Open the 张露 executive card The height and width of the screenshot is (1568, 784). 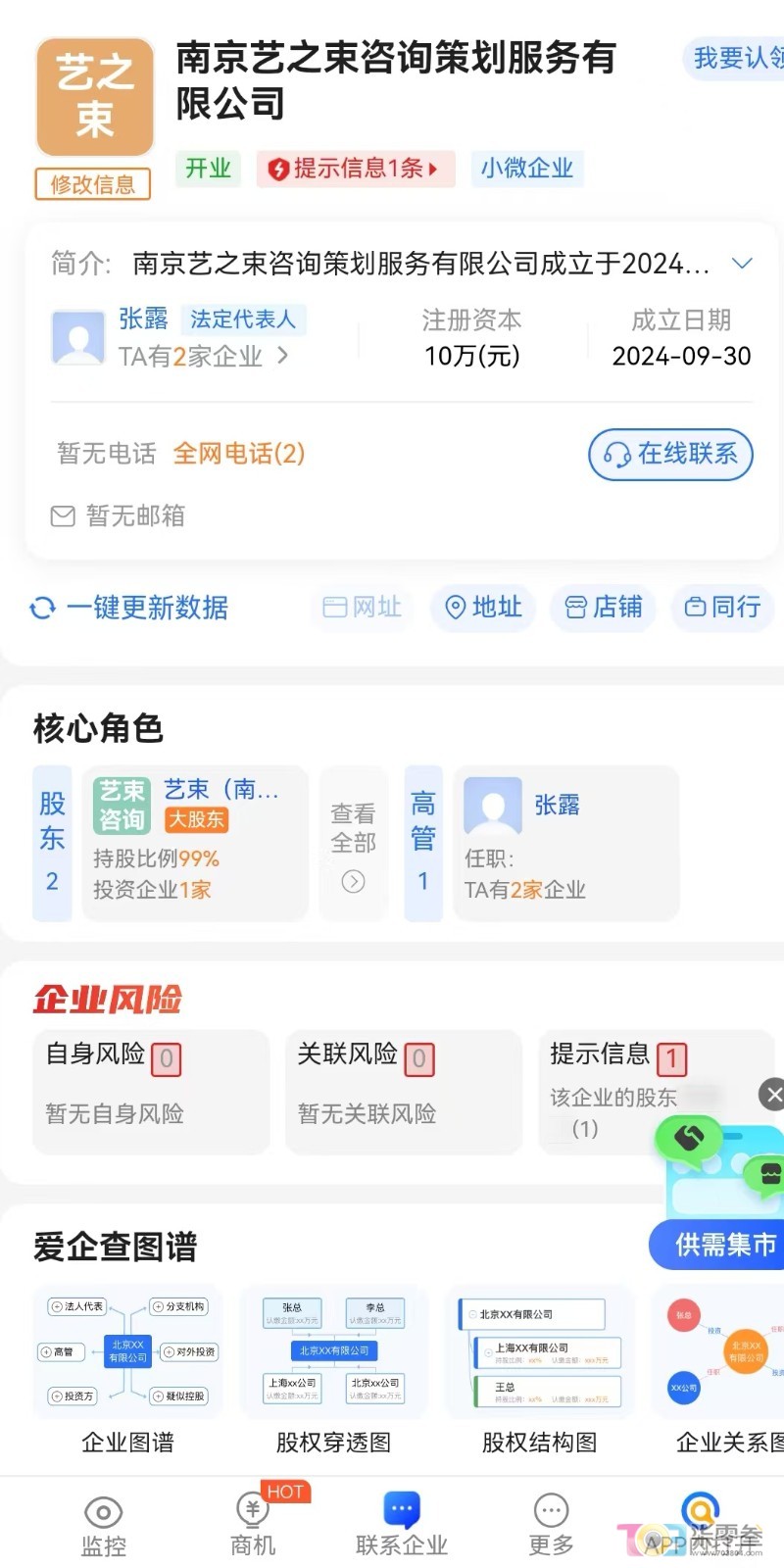565,843
